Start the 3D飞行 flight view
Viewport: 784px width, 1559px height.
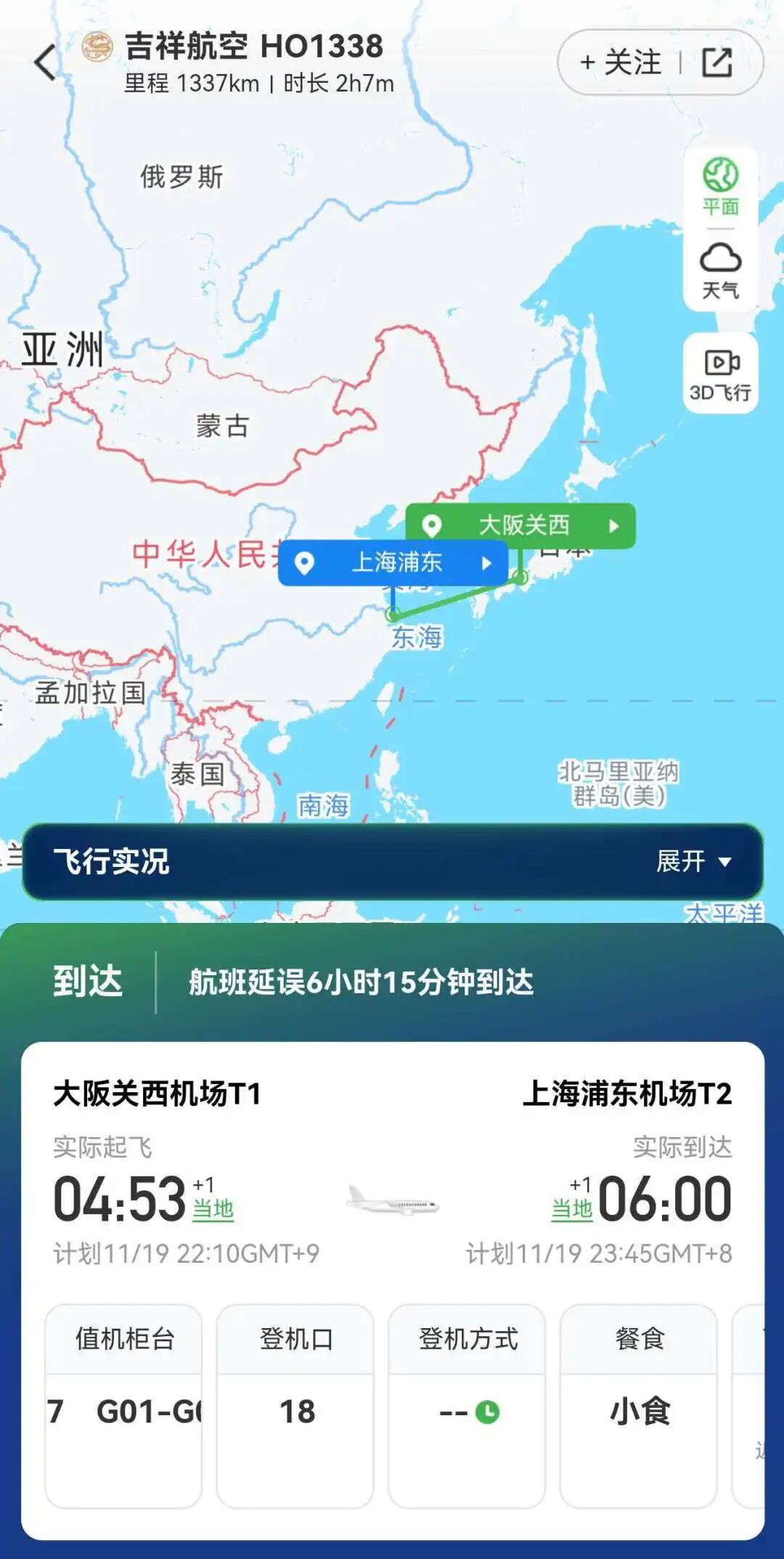(x=720, y=374)
